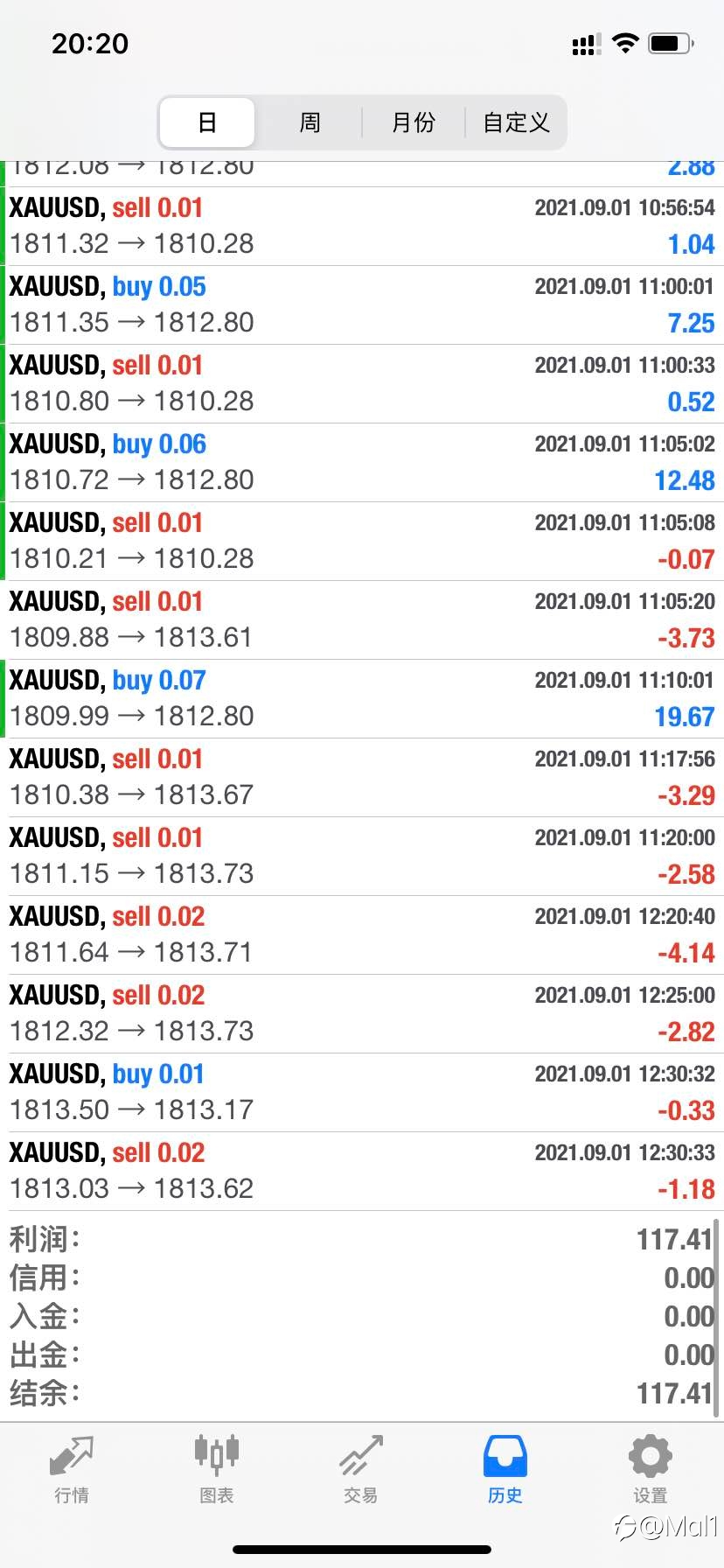Expand the sell 0.02 trade at 12:30:33
Viewport: 724px width, 1568px height.
click(x=362, y=1172)
